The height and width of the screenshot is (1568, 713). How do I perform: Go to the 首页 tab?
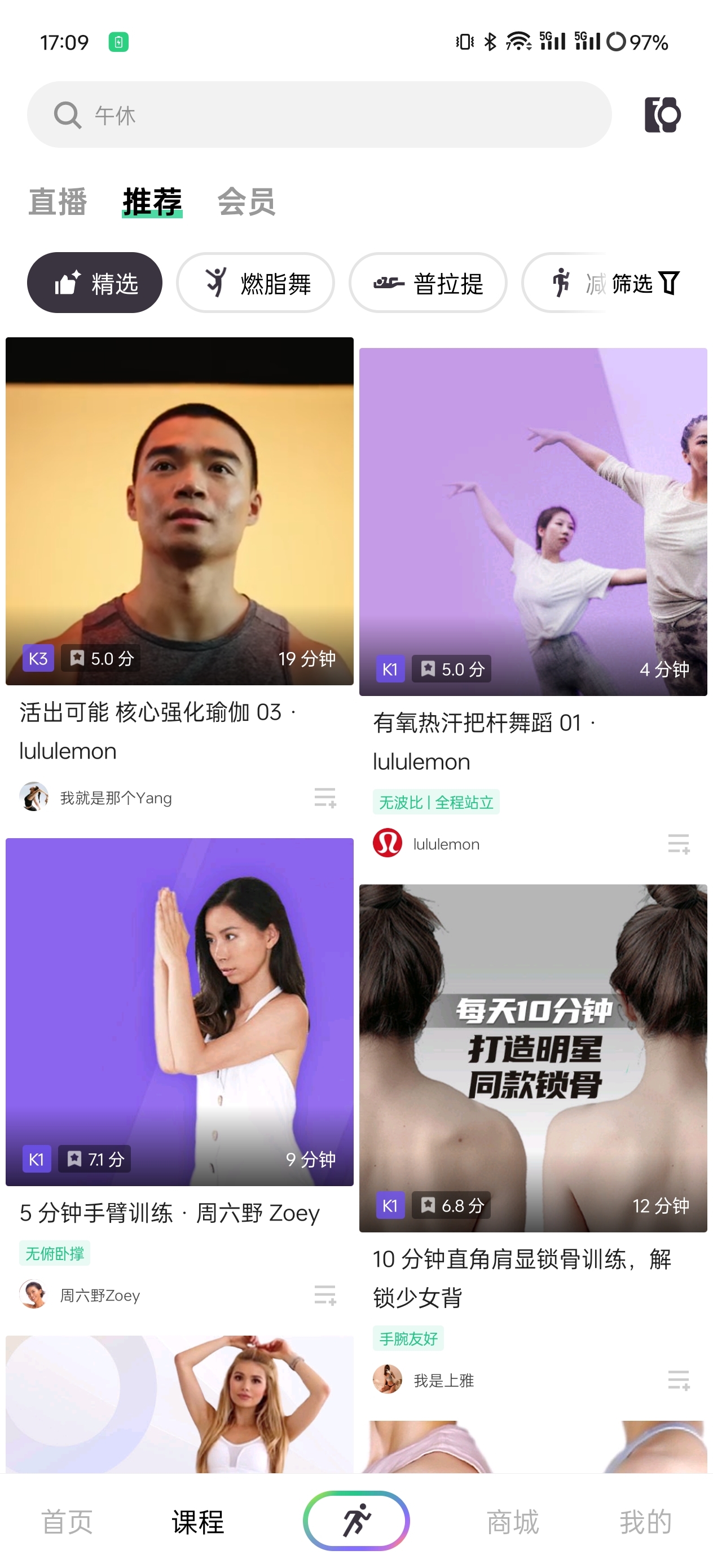coord(67,1522)
